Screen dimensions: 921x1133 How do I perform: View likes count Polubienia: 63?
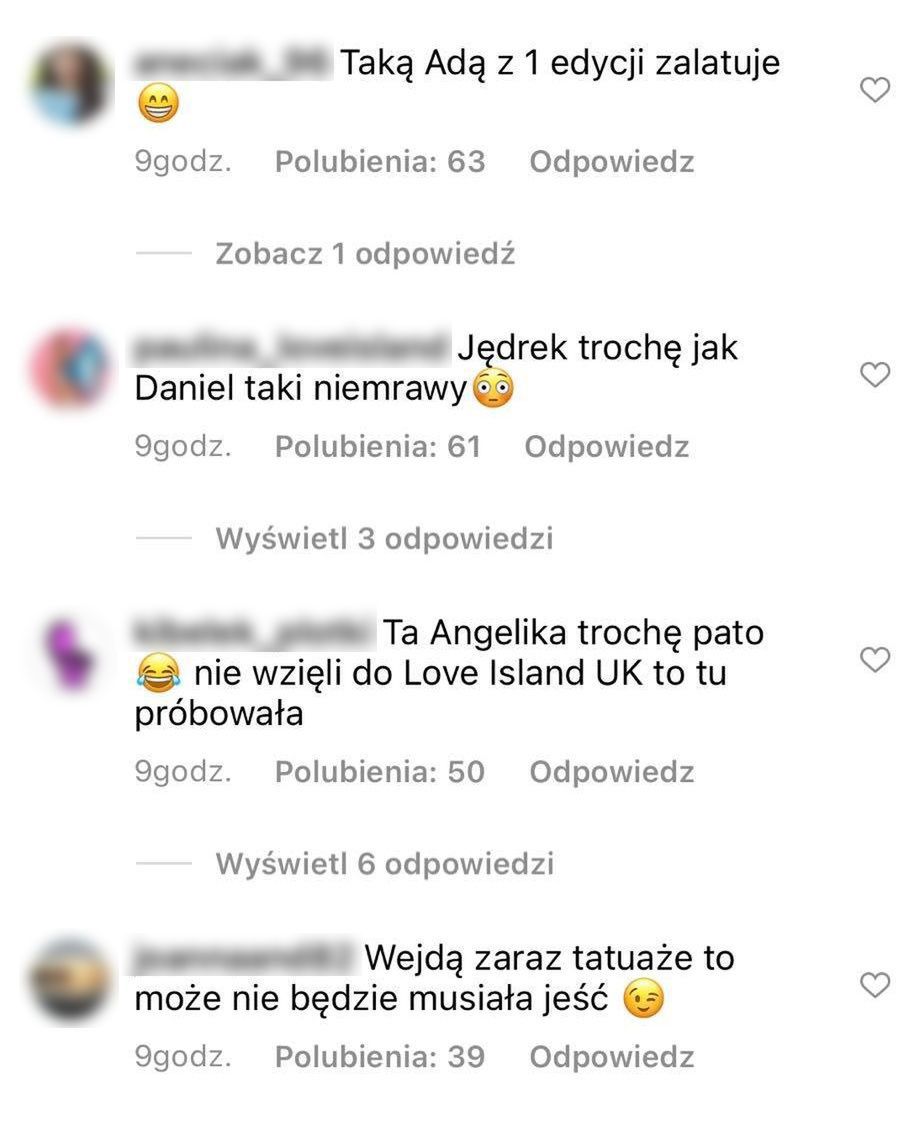coord(380,162)
